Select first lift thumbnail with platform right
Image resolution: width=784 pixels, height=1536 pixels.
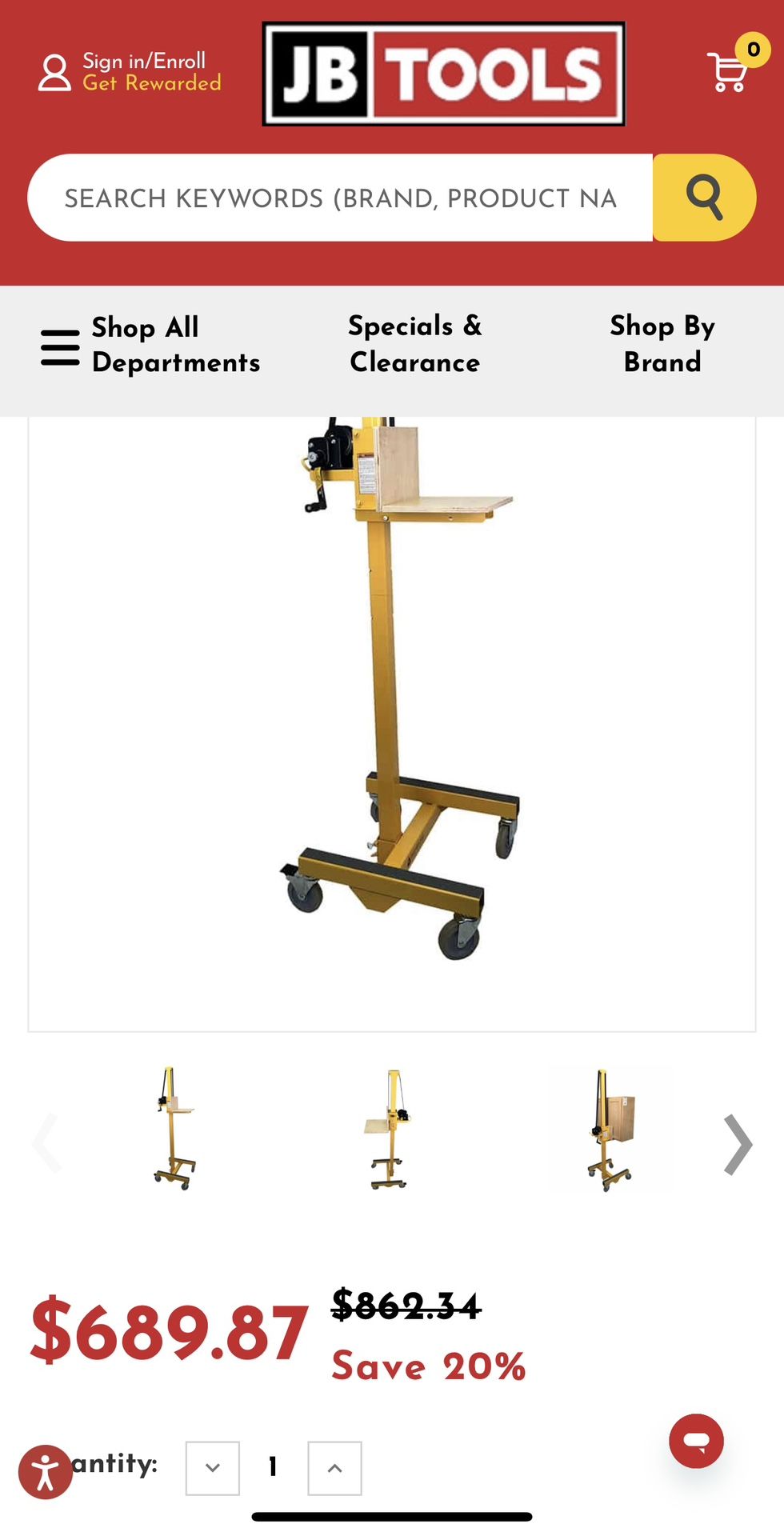click(175, 1128)
